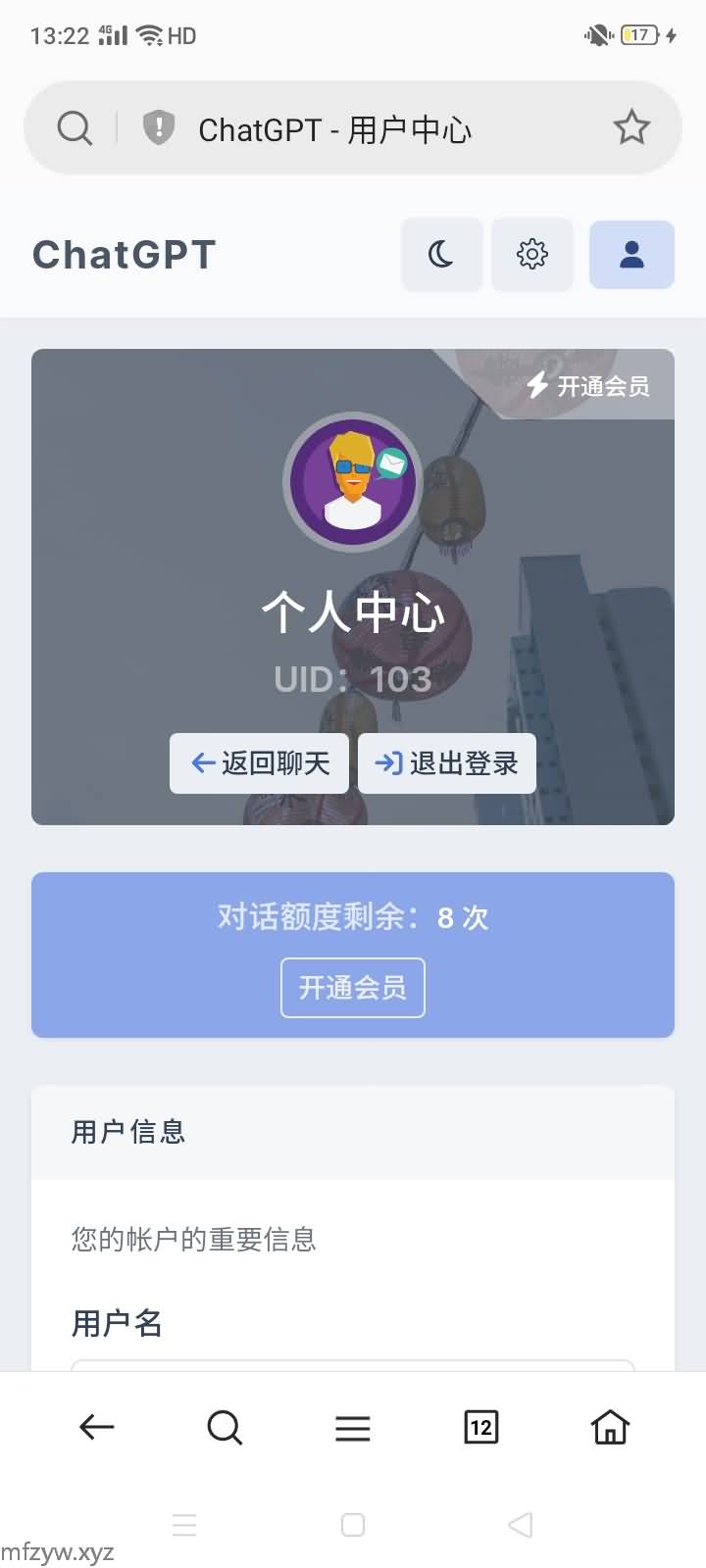Open settings via the gear icon
This screenshot has height=1568, width=706.
click(x=532, y=255)
